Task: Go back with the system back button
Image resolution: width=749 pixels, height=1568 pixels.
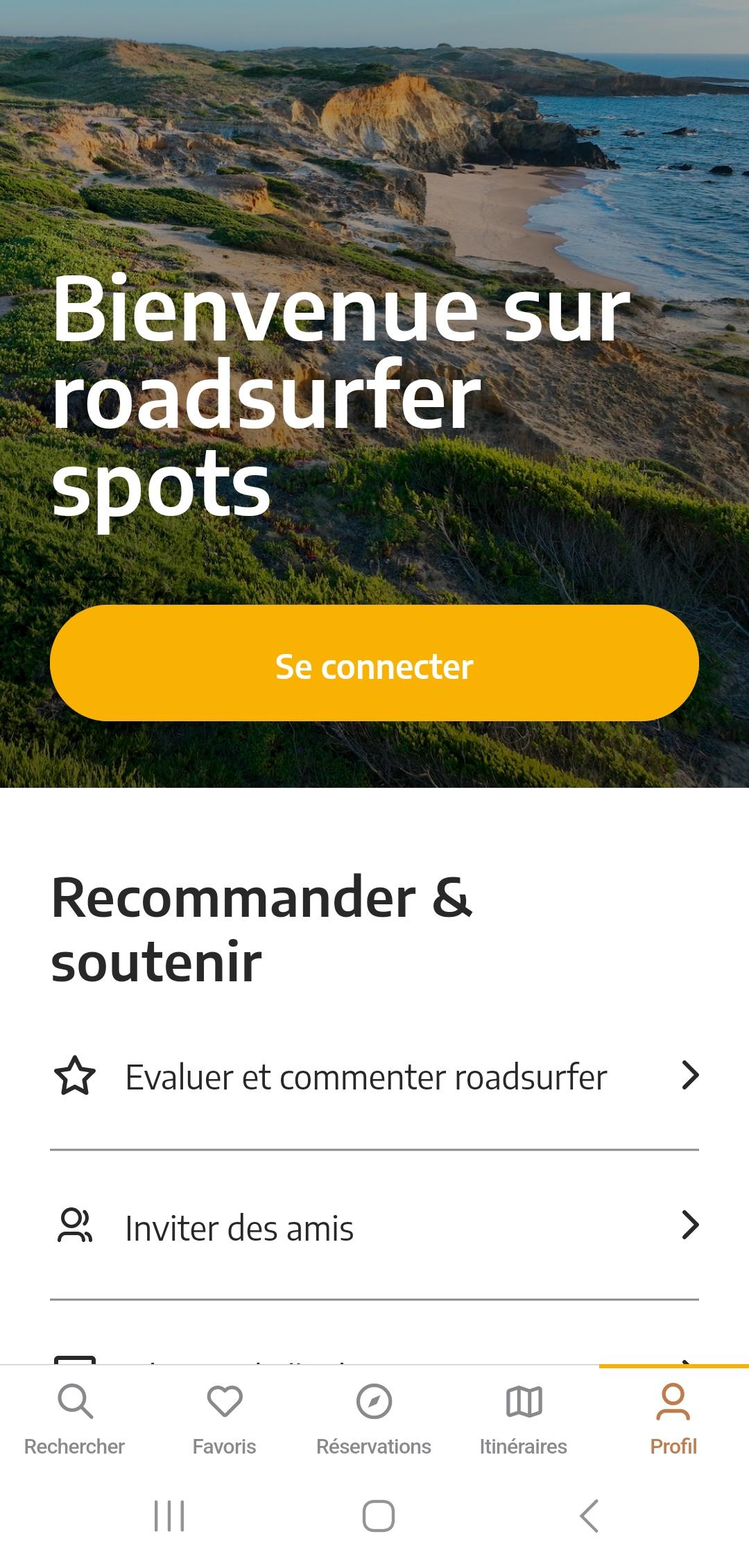Action: point(589,1515)
